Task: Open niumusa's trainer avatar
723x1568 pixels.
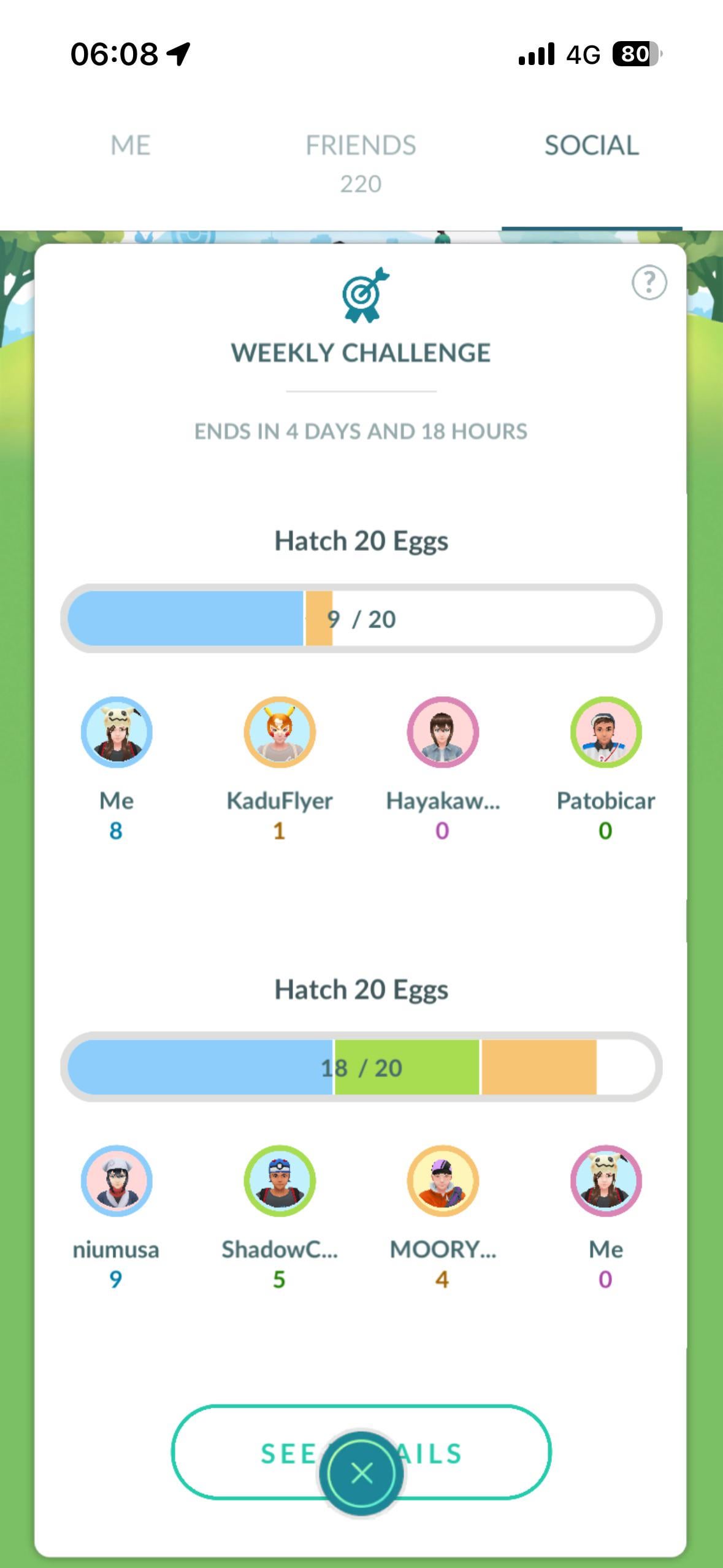Action: (117, 1180)
